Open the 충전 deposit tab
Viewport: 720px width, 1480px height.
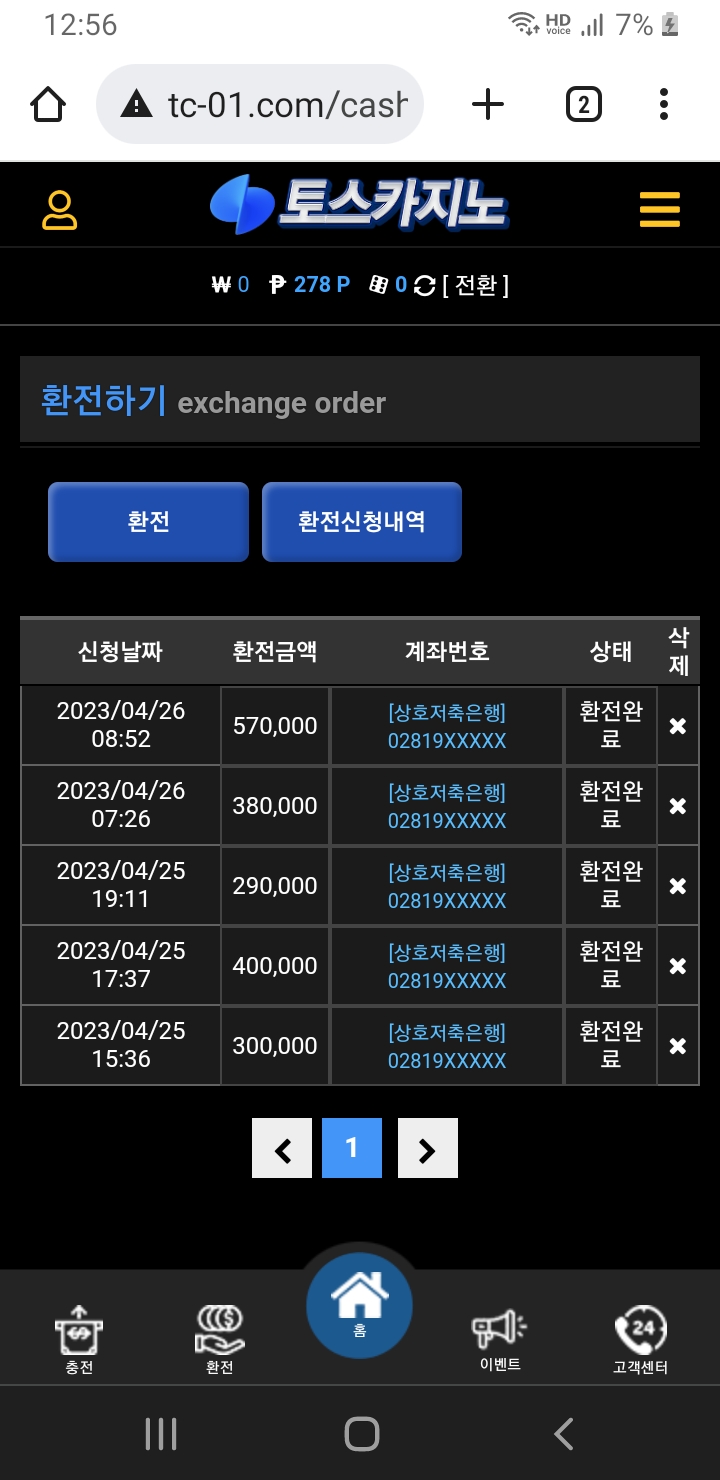[x=79, y=1340]
